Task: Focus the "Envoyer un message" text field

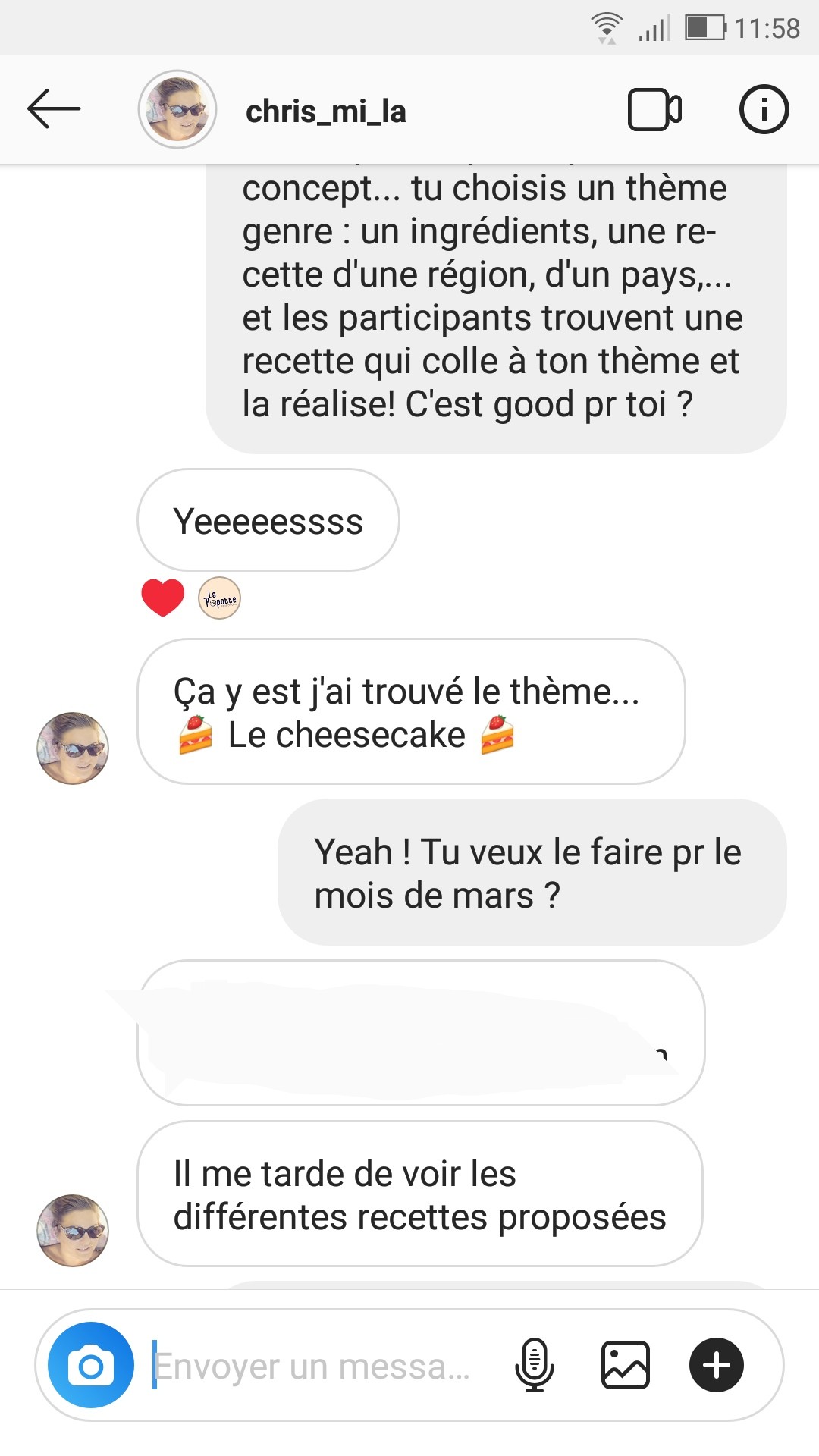Action: click(318, 1366)
